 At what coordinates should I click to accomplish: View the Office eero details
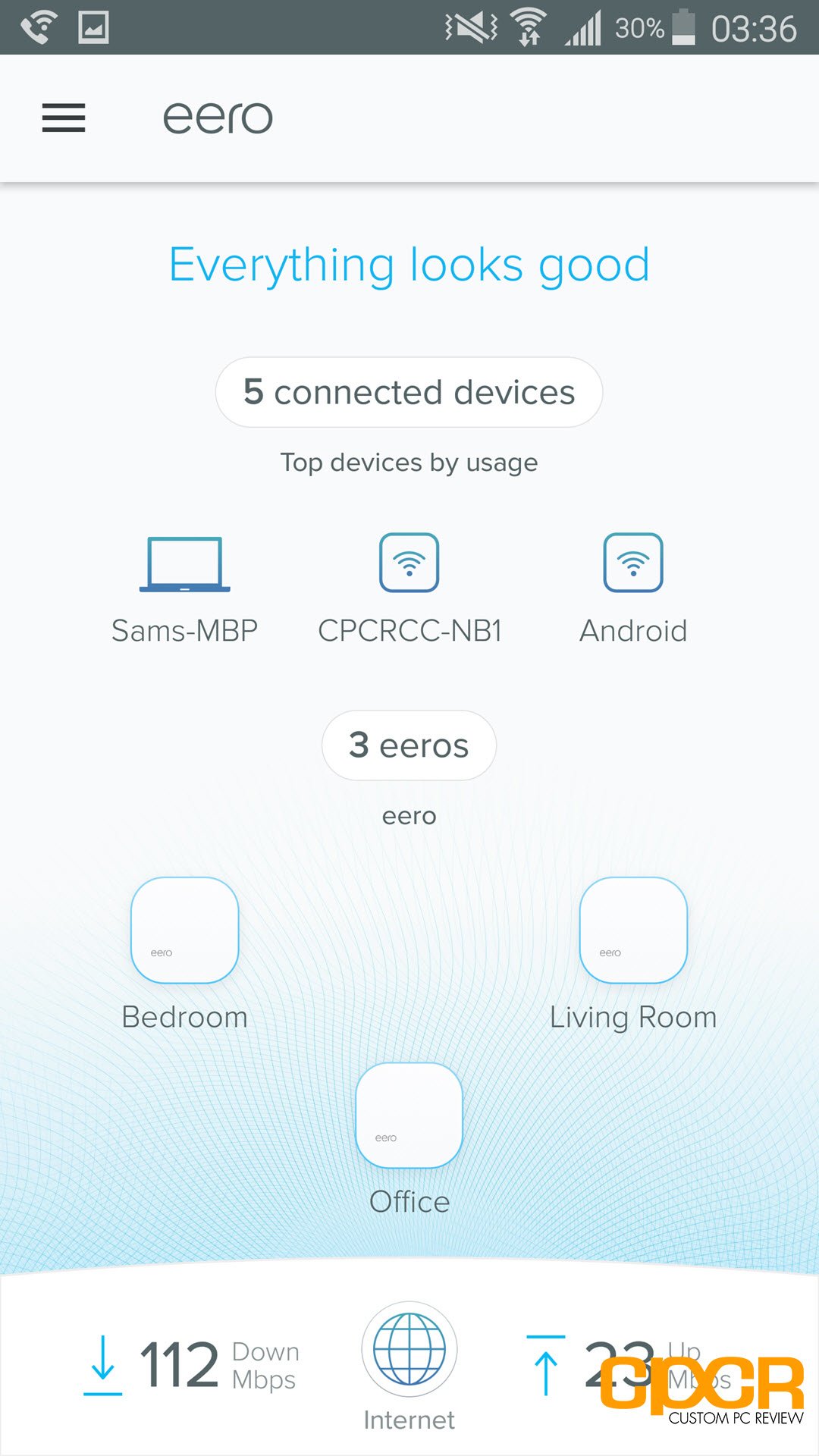[x=409, y=1139]
